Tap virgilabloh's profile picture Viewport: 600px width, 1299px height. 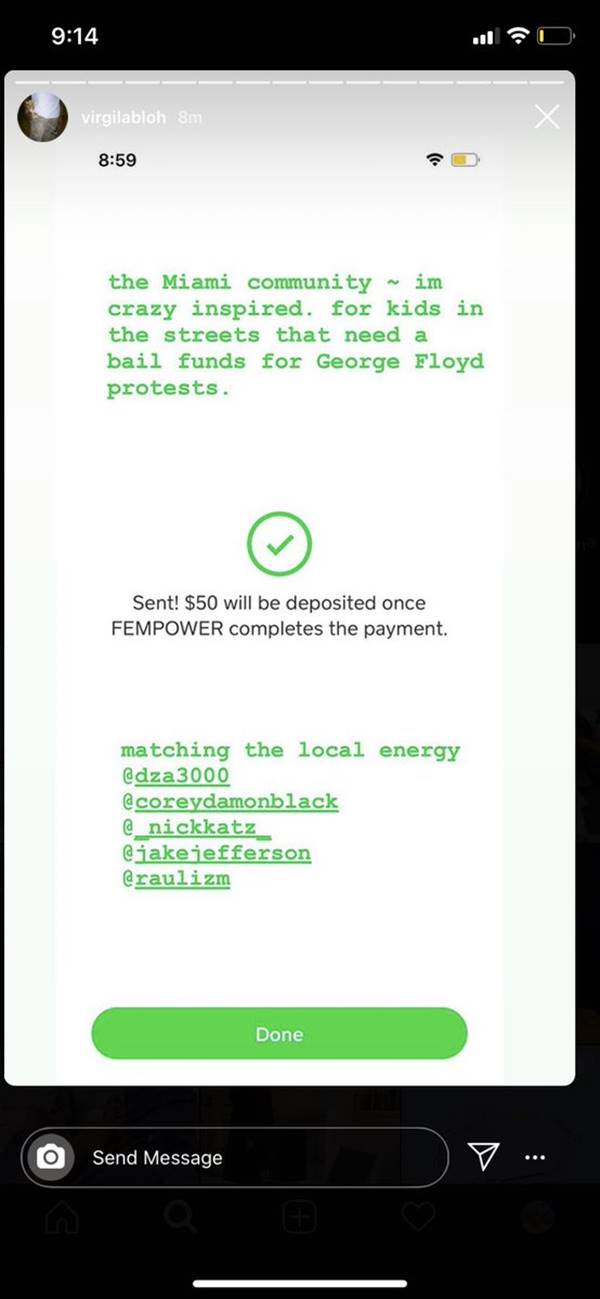click(43, 118)
